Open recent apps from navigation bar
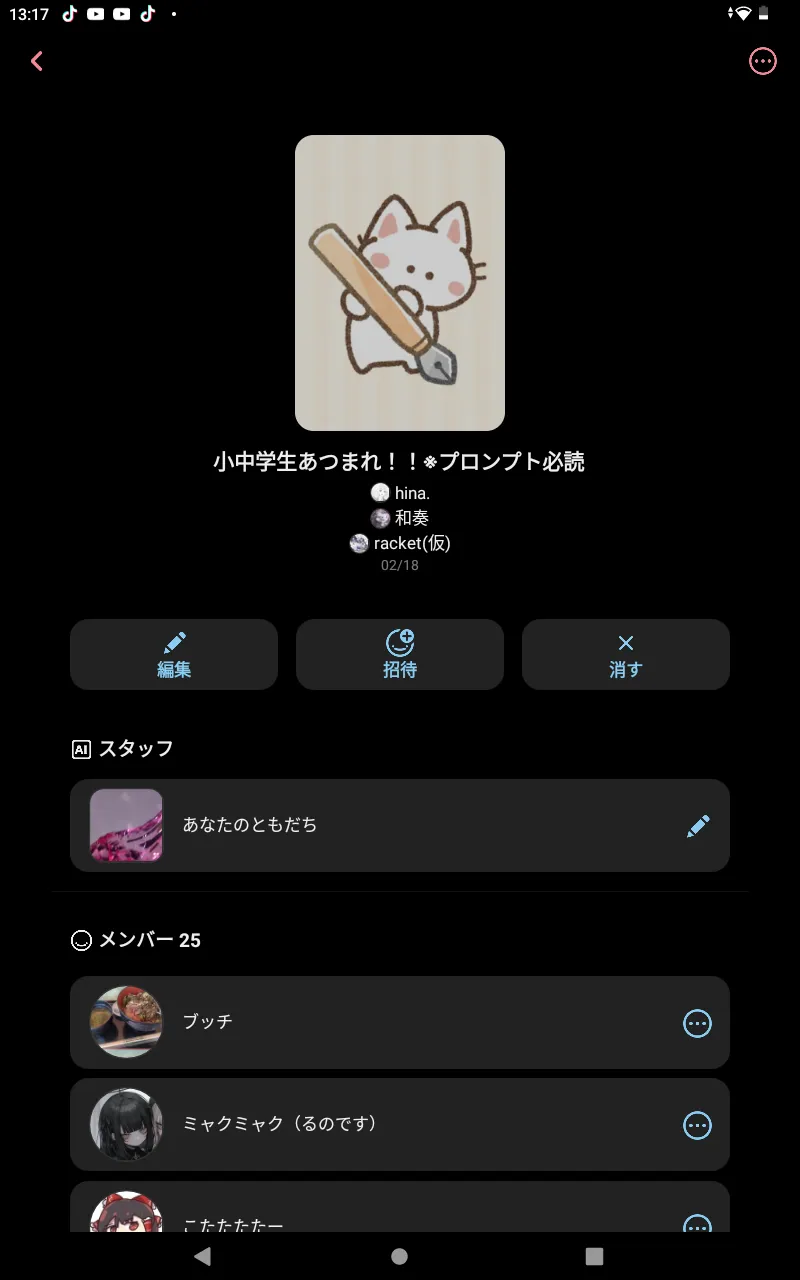The width and height of the screenshot is (800, 1280). [594, 1256]
